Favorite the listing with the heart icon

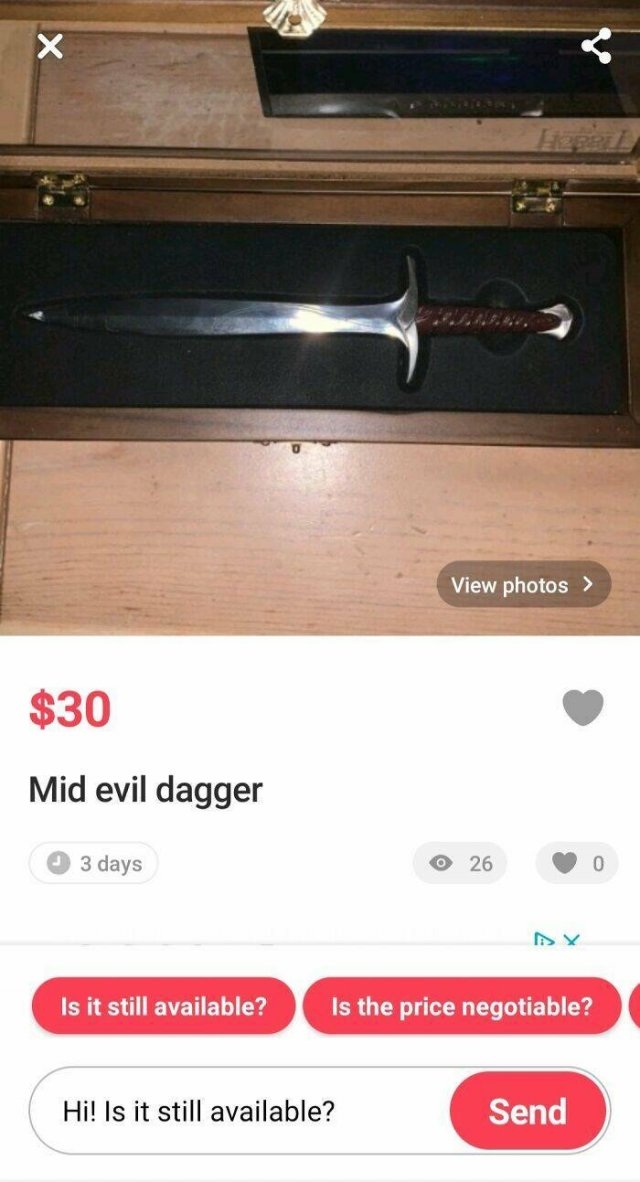[583, 708]
